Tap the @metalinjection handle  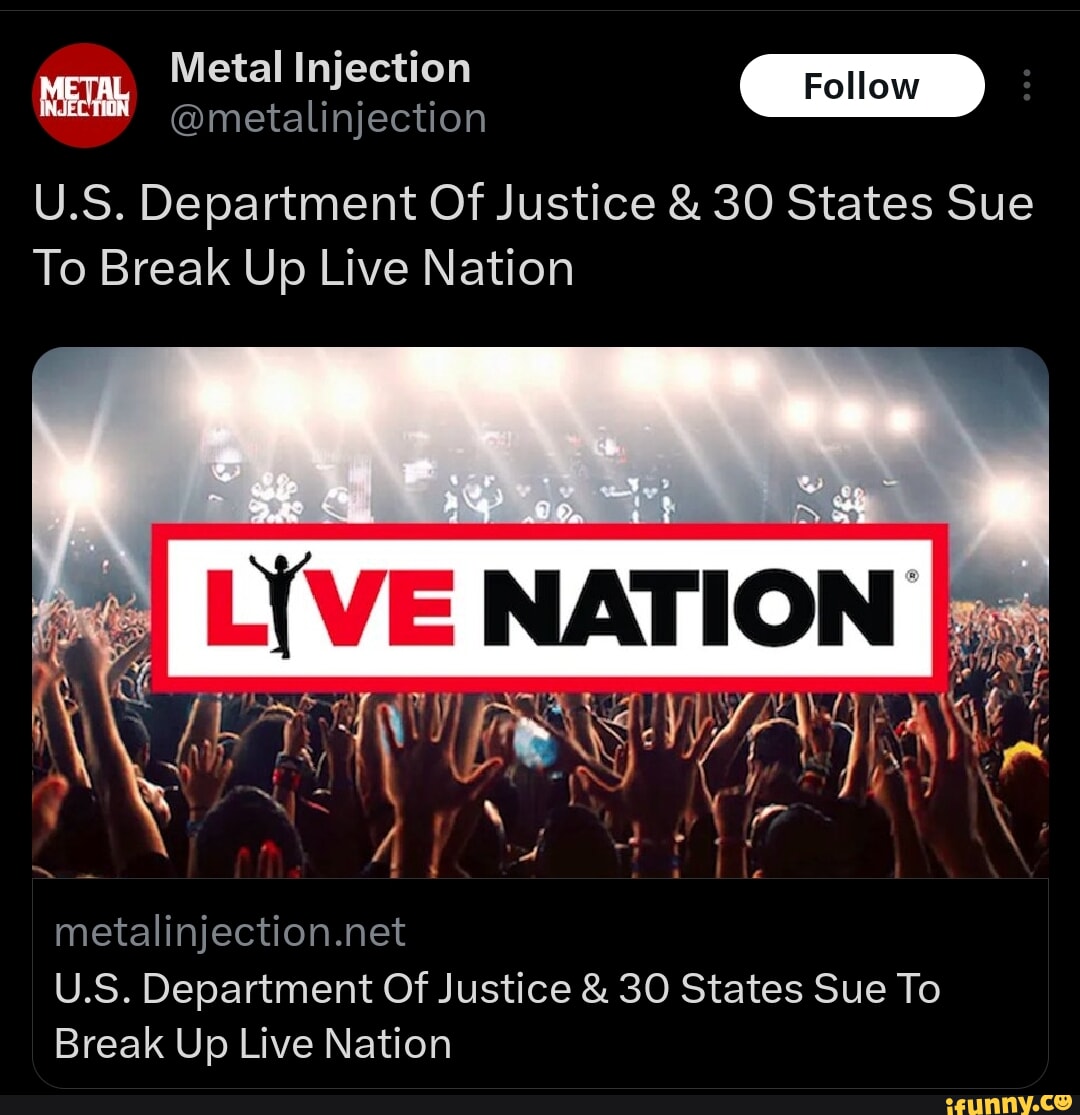point(328,119)
